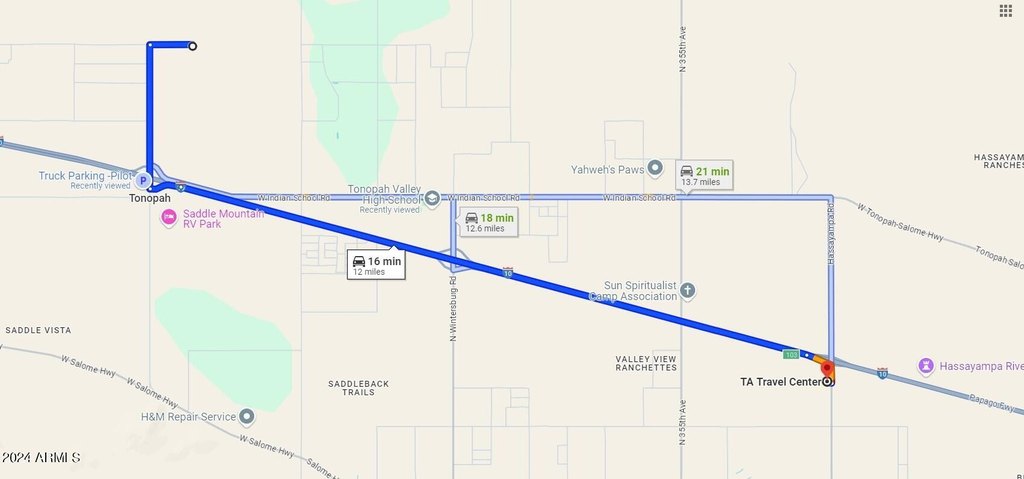Viewport: 1024px width, 479px height.
Task: Open the Hassayampa River place marker
Action: pyautogui.click(x=925, y=366)
